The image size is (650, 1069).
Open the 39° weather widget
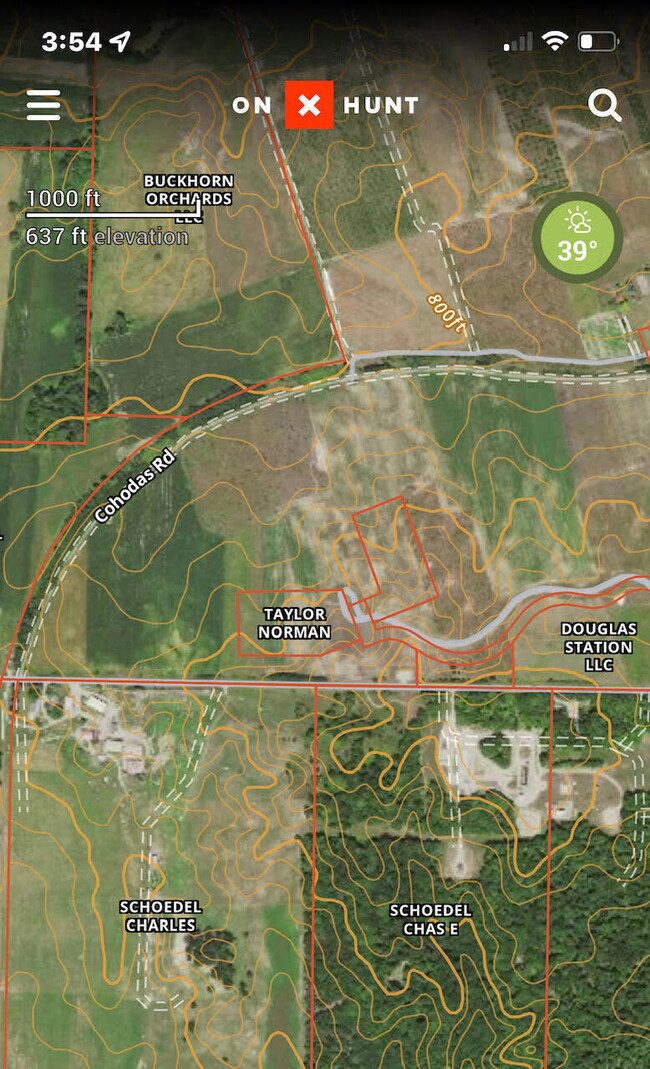(577, 238)
